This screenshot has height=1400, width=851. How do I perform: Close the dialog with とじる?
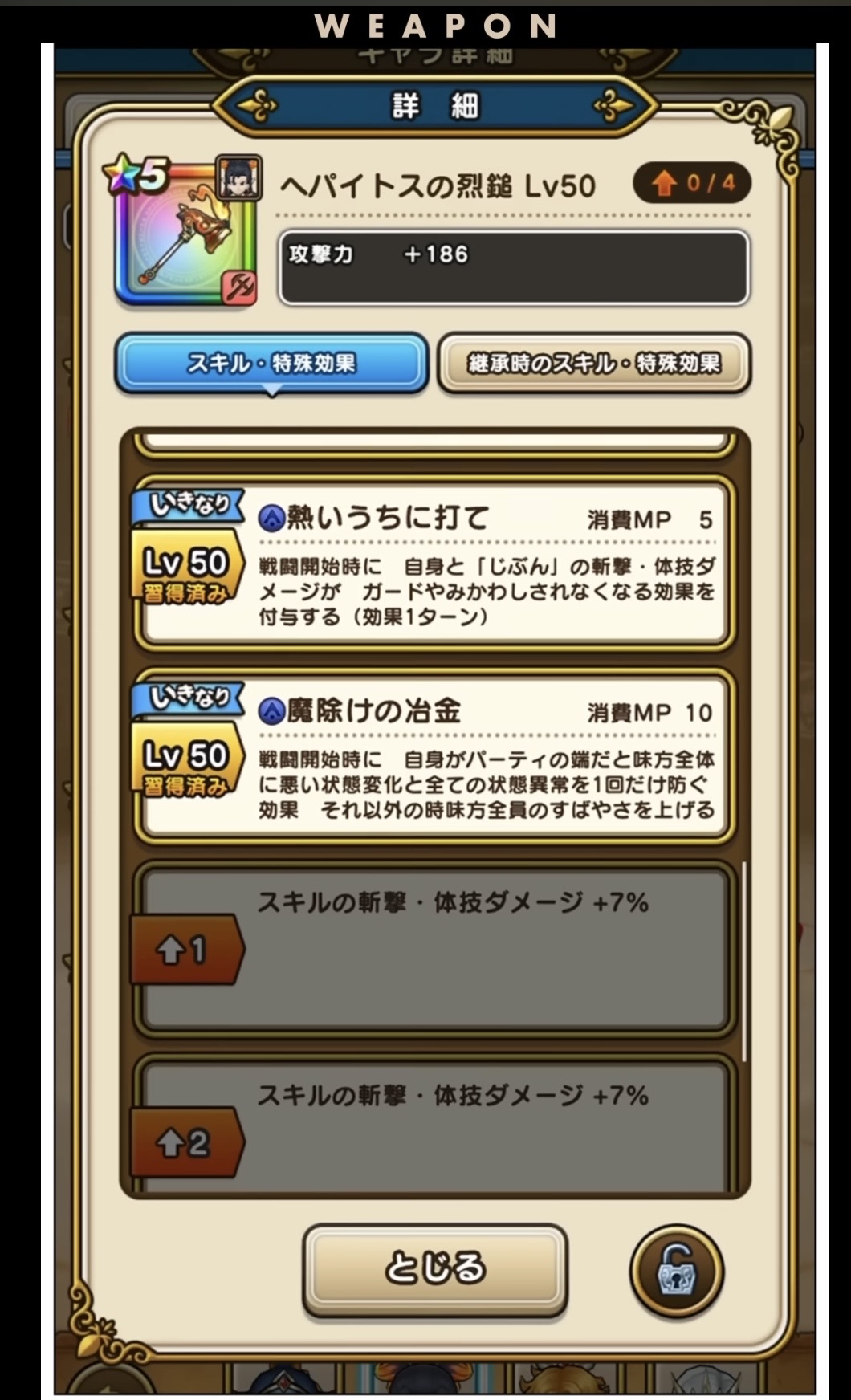(434, 1269)
